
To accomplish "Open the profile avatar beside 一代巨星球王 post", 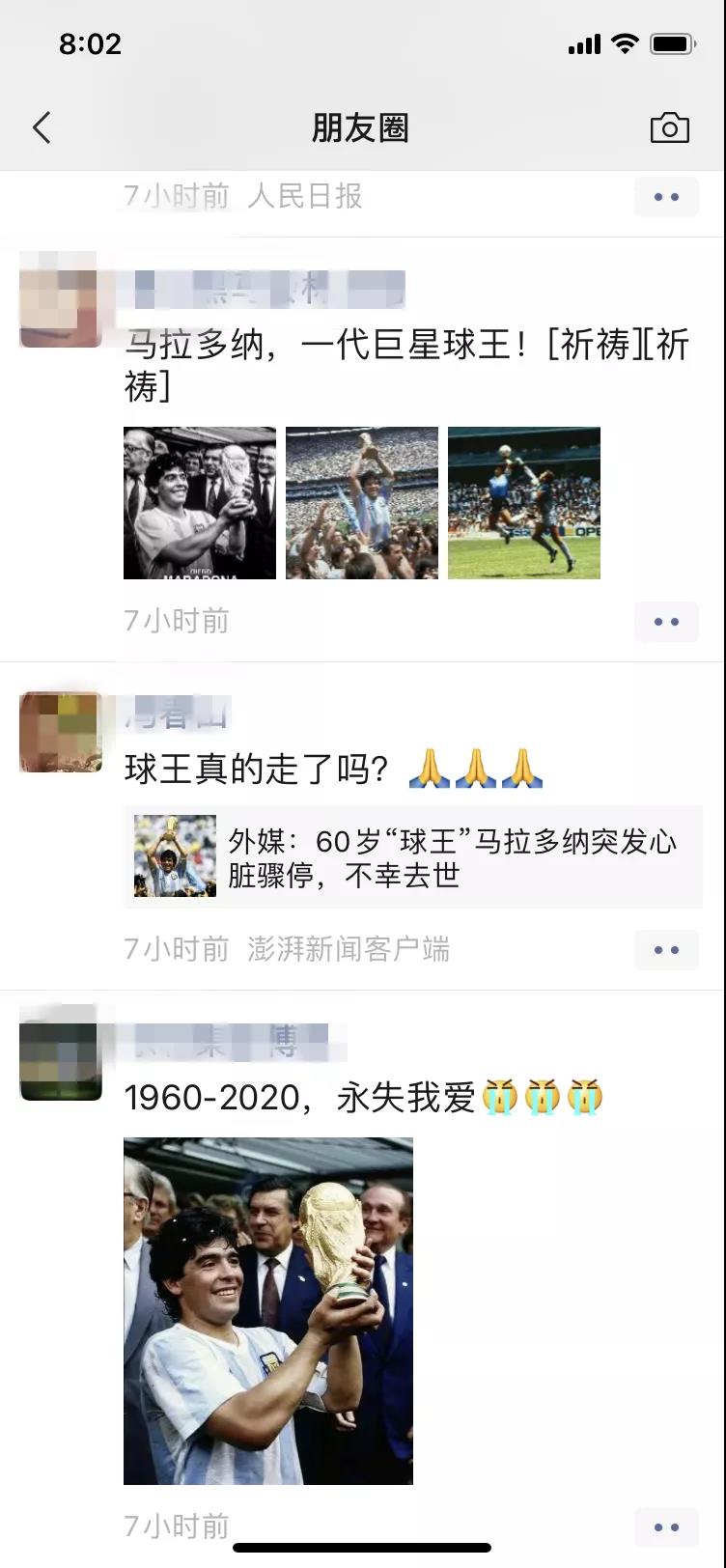I will 61,307.
